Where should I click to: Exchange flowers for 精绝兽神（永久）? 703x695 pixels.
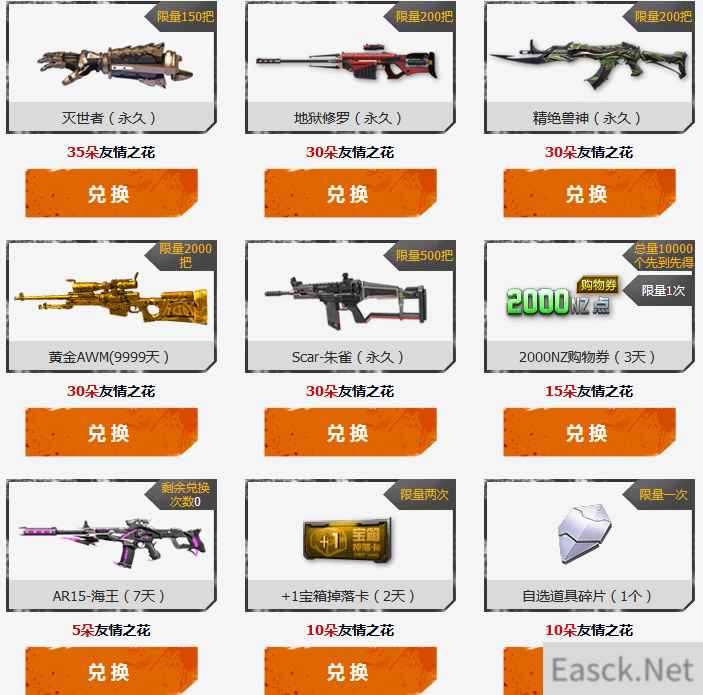tap(588, 193)
